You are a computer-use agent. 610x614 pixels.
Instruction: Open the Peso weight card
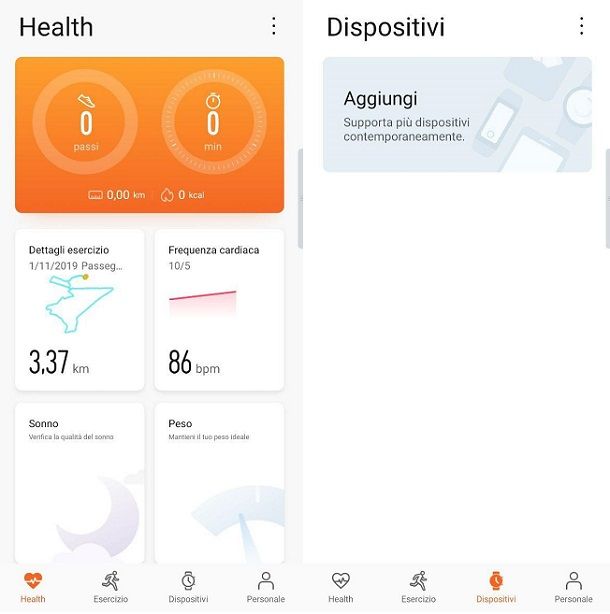tap(219, 482)
